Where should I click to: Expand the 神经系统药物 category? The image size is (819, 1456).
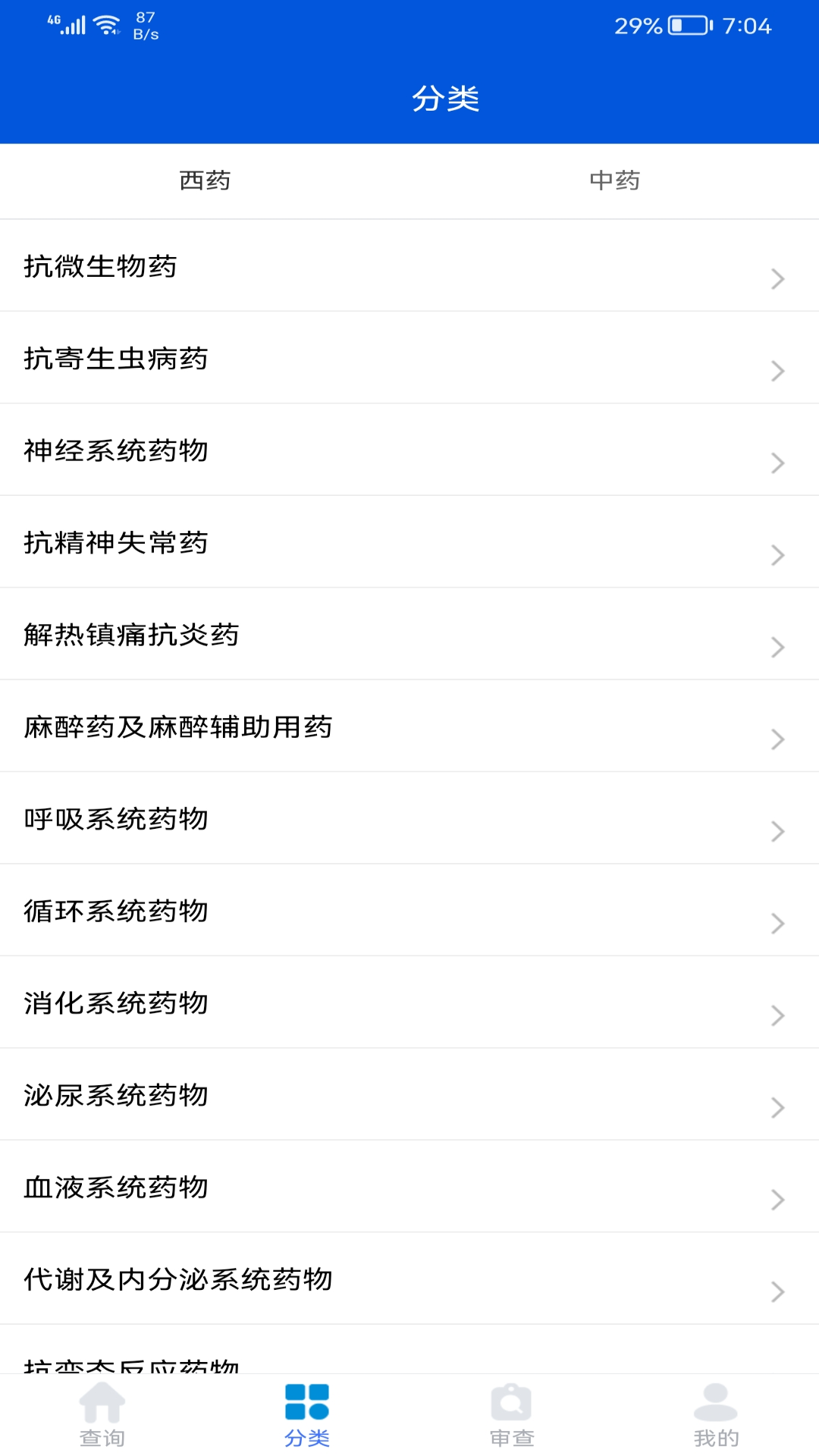(x=409, y=451)
